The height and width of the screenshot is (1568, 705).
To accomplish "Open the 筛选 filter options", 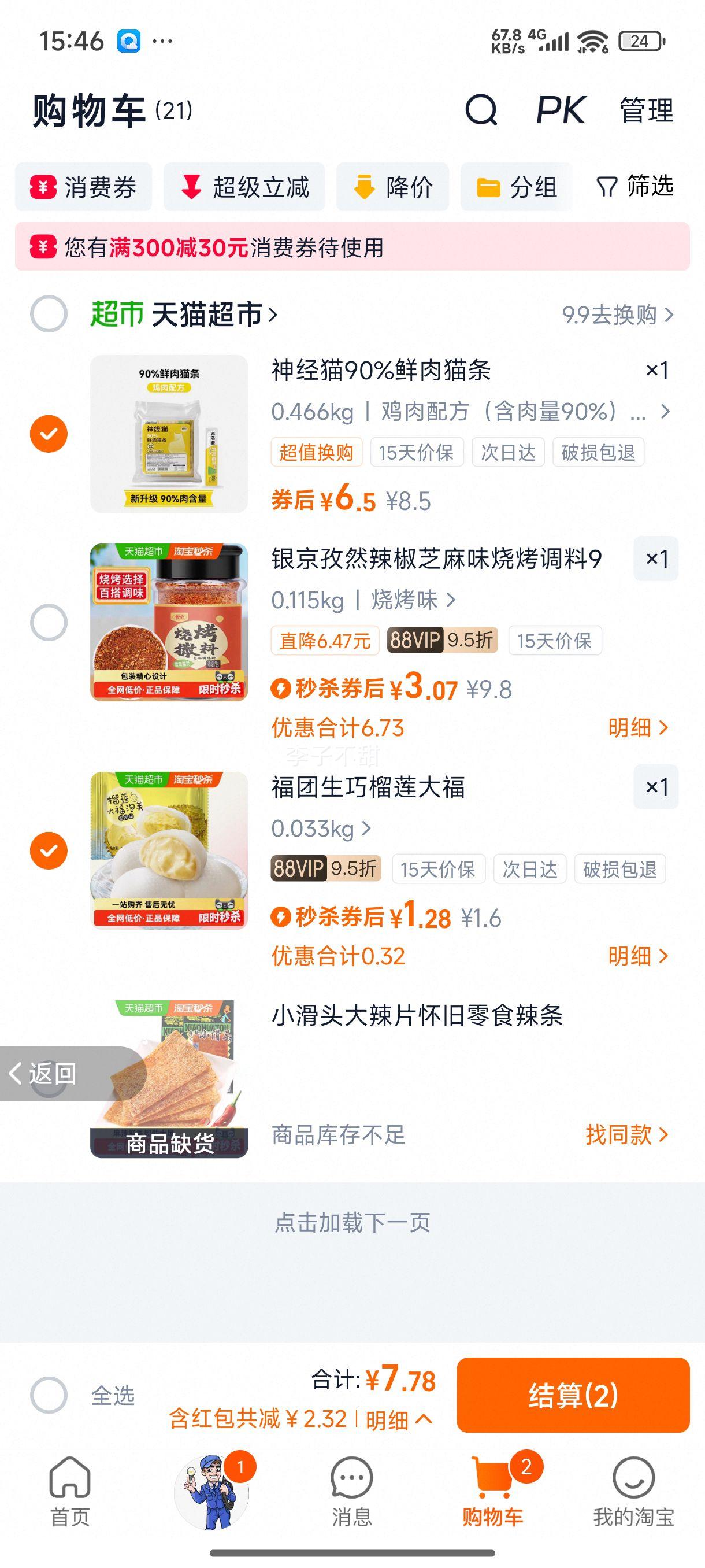I will [635, 186].
